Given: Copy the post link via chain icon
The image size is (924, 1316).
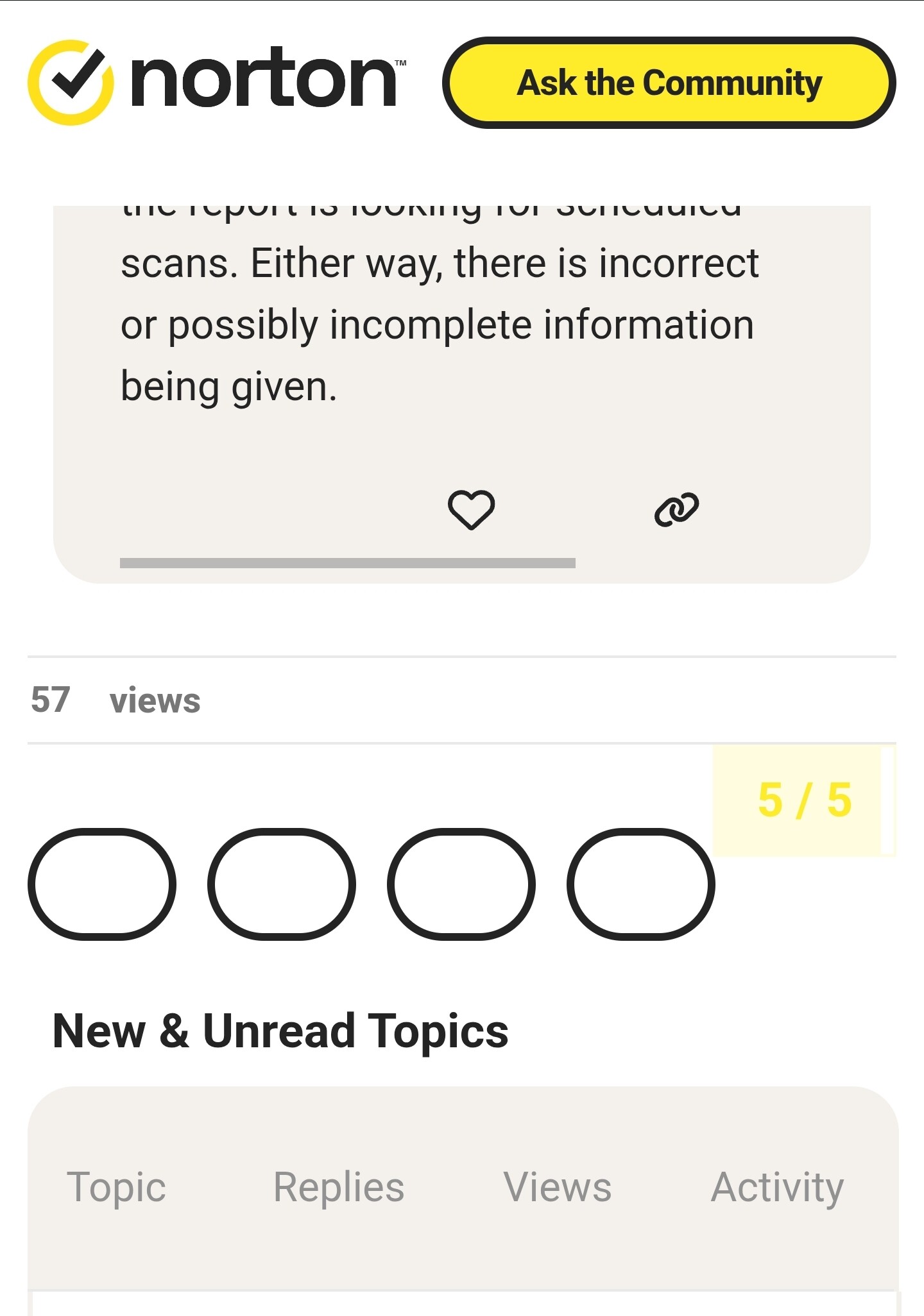Looking at the screenshot, I should [676, 510].
